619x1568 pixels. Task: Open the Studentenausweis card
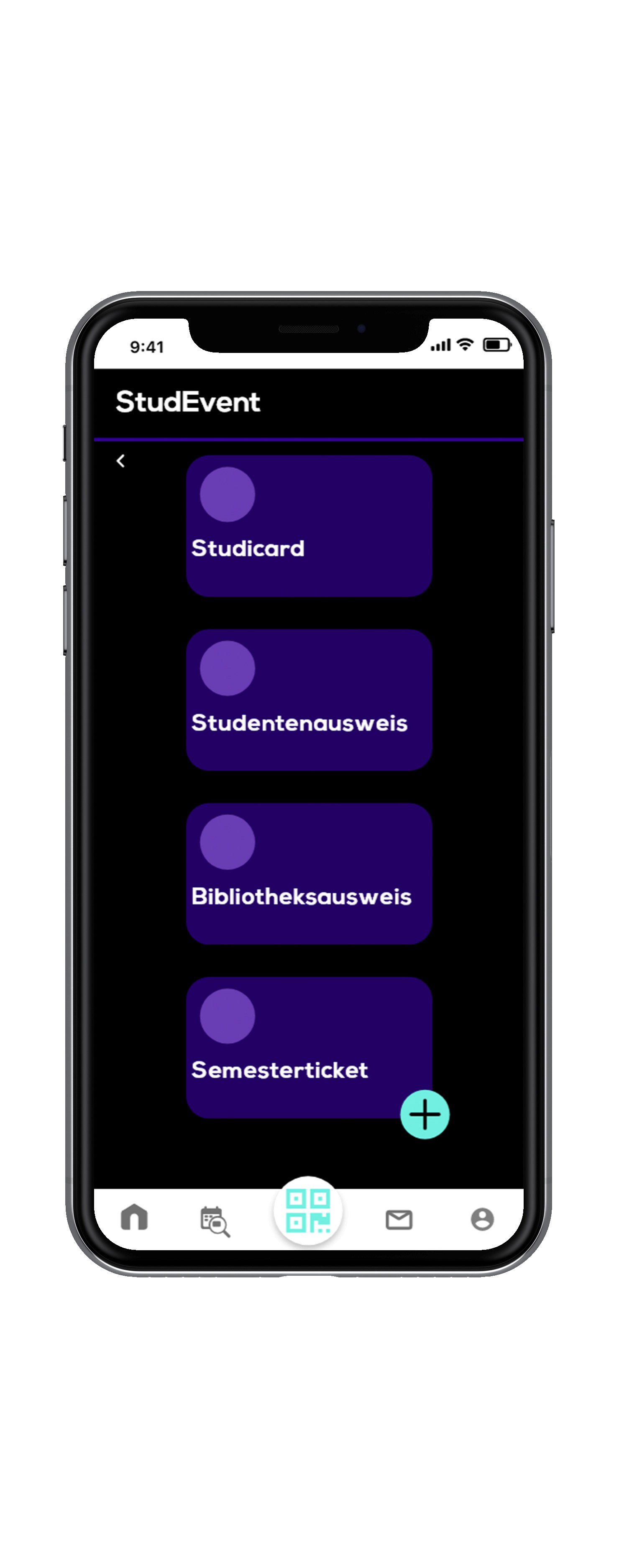[309, 700]
